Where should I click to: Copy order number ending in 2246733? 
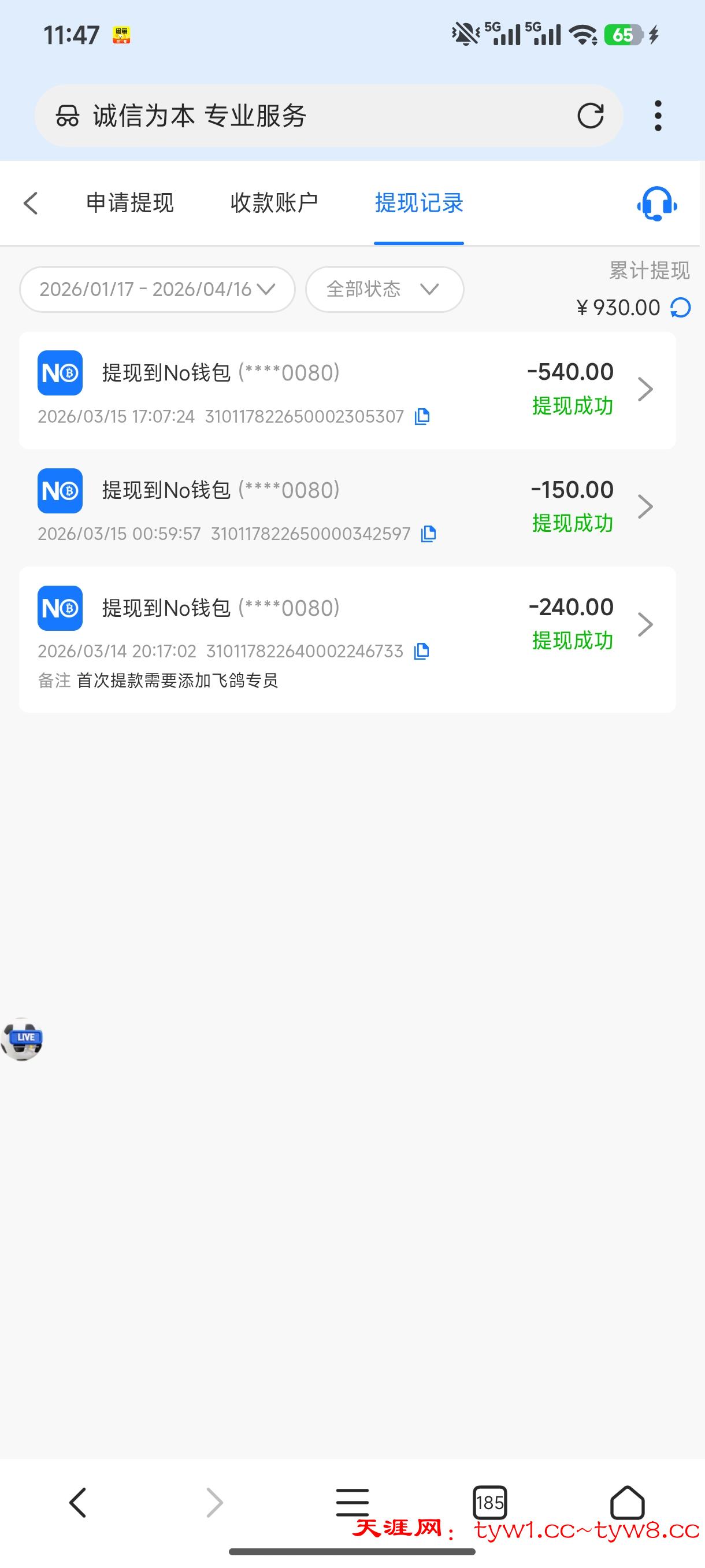tap(421, 651)
